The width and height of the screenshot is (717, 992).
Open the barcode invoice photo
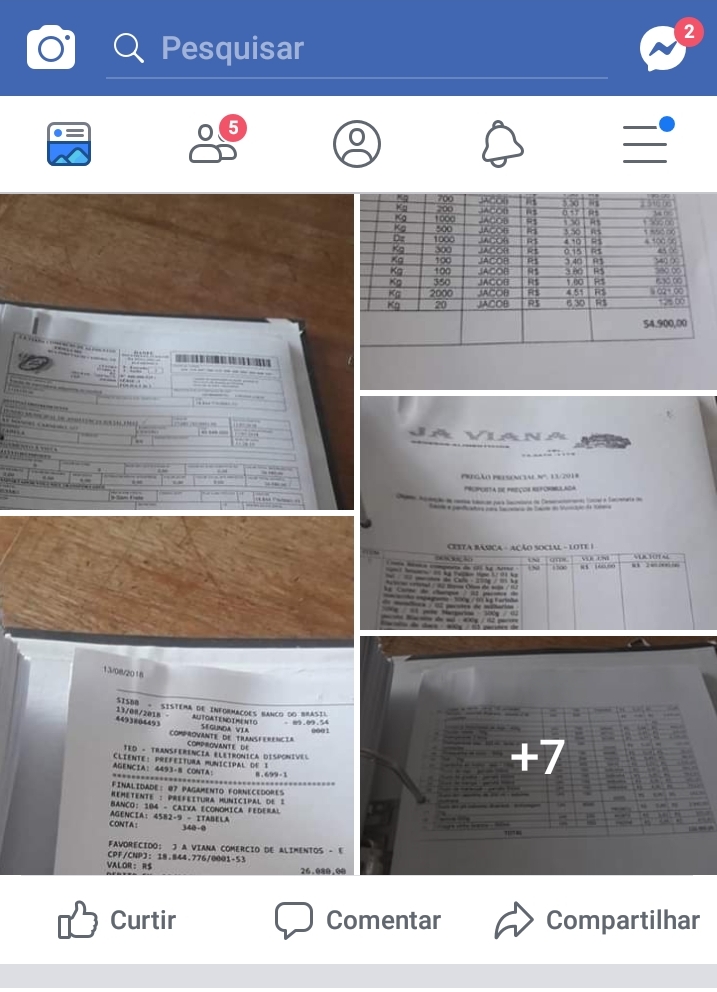point(177,352)
